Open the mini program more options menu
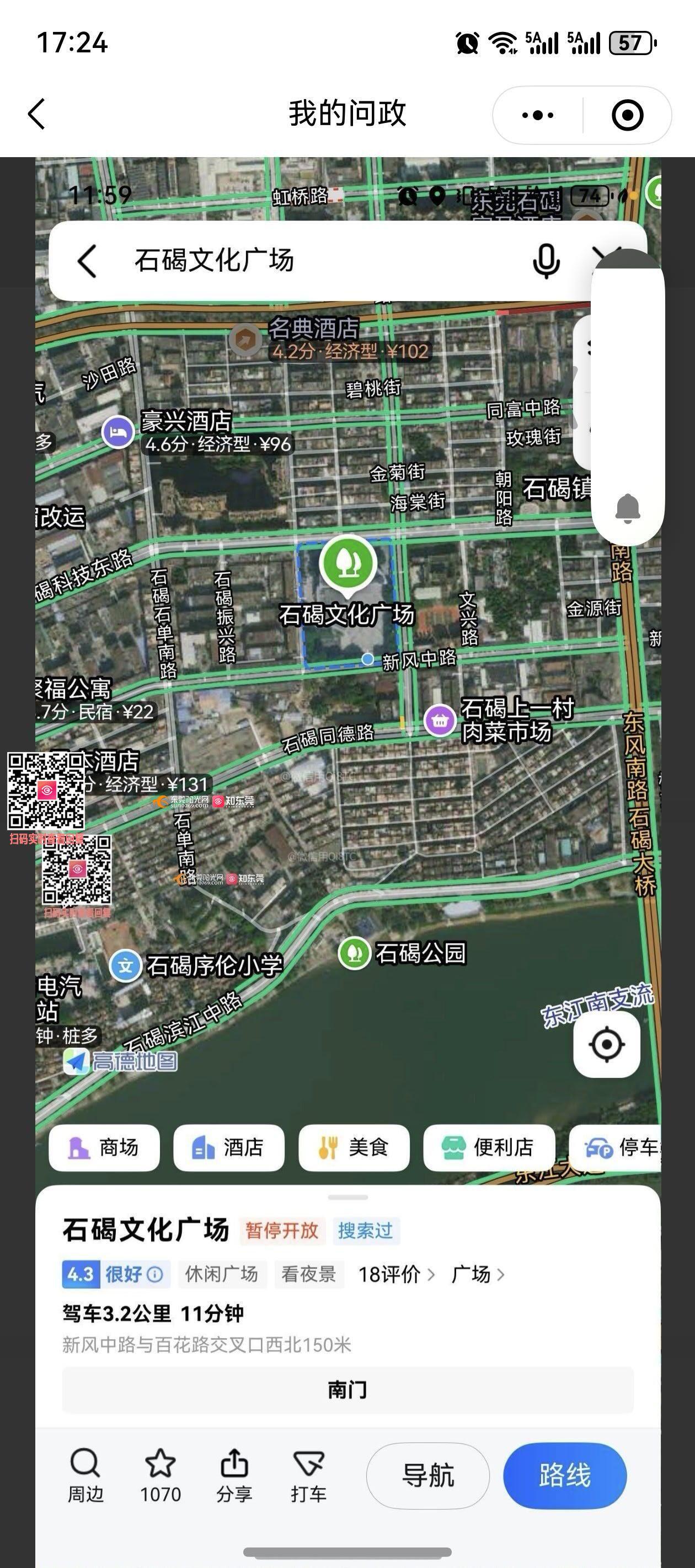Screen dimensions: 695x1568 pyautogui.click(x=538, y=115)
